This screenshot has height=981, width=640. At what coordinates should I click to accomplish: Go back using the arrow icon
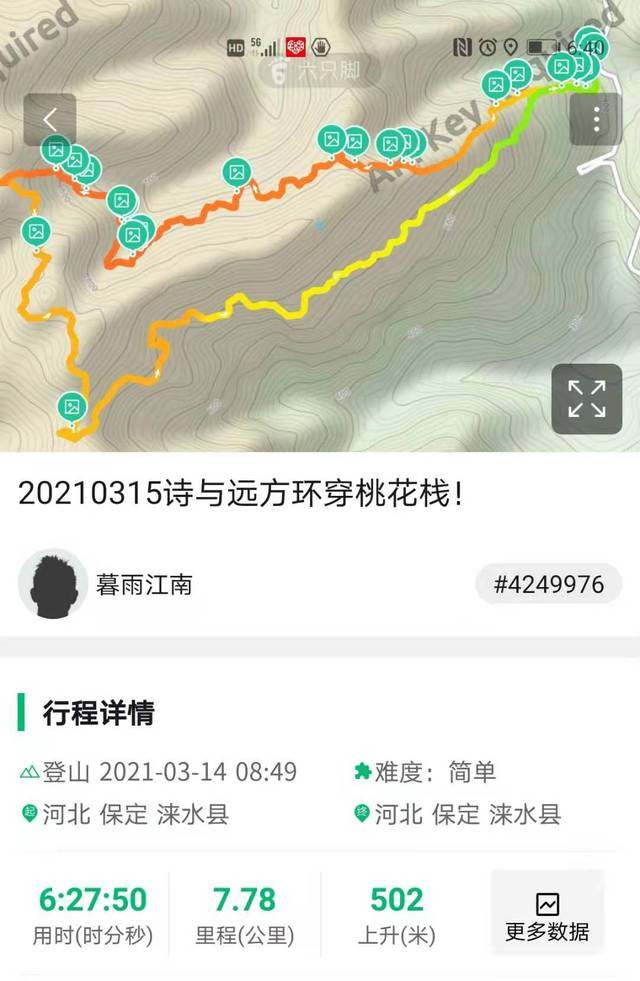pyautogui.click(x=50, y=120)
